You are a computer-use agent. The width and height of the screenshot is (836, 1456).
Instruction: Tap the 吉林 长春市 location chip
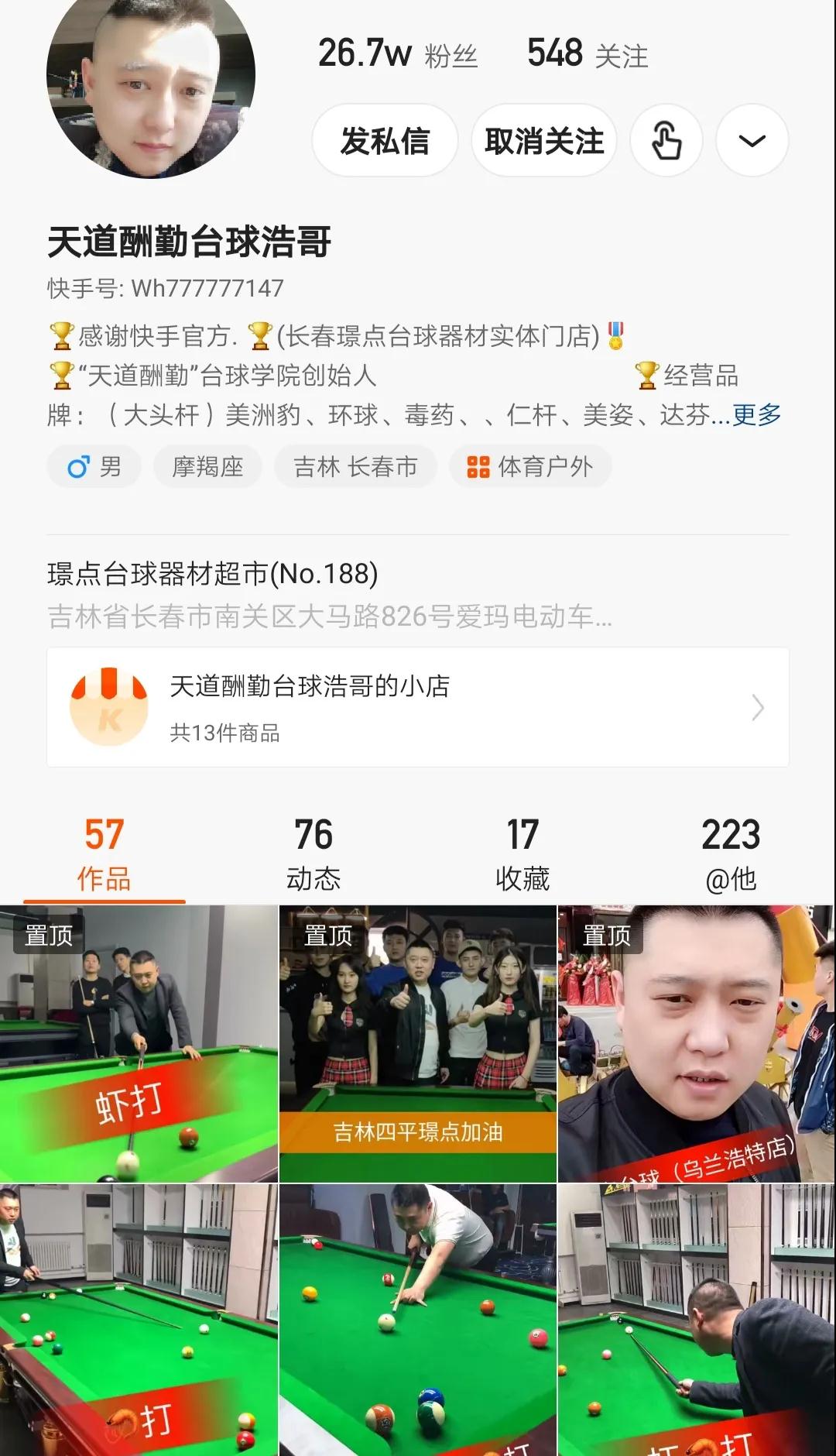click(355, 467)
